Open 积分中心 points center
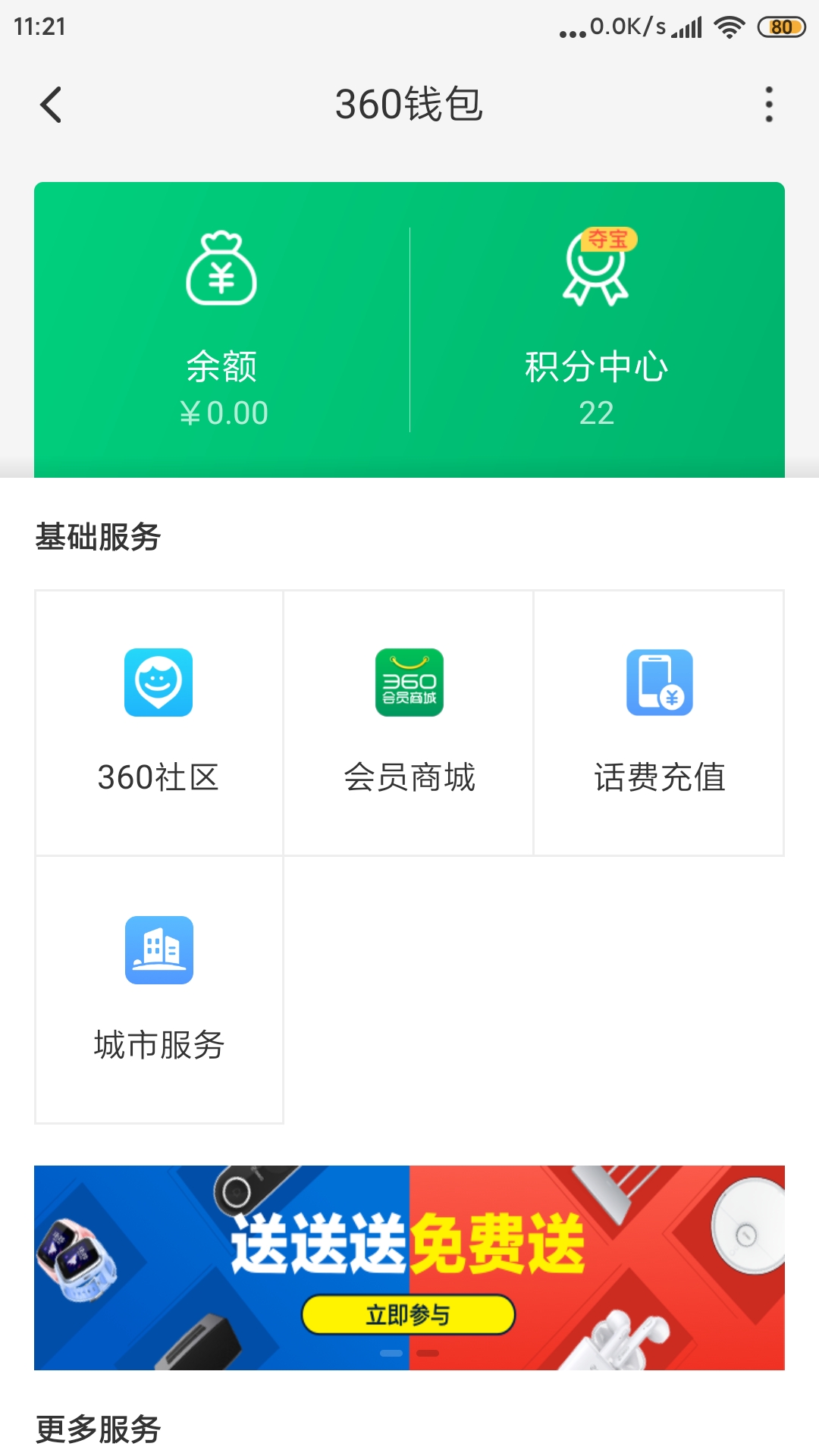Screen dimensions: 819x1456 tap(596, 330)
